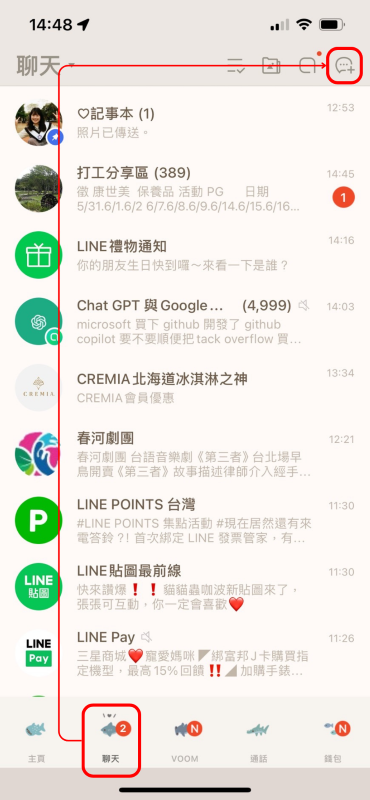Open the Chat GPT 與 Google chat

tap(185, 321)
